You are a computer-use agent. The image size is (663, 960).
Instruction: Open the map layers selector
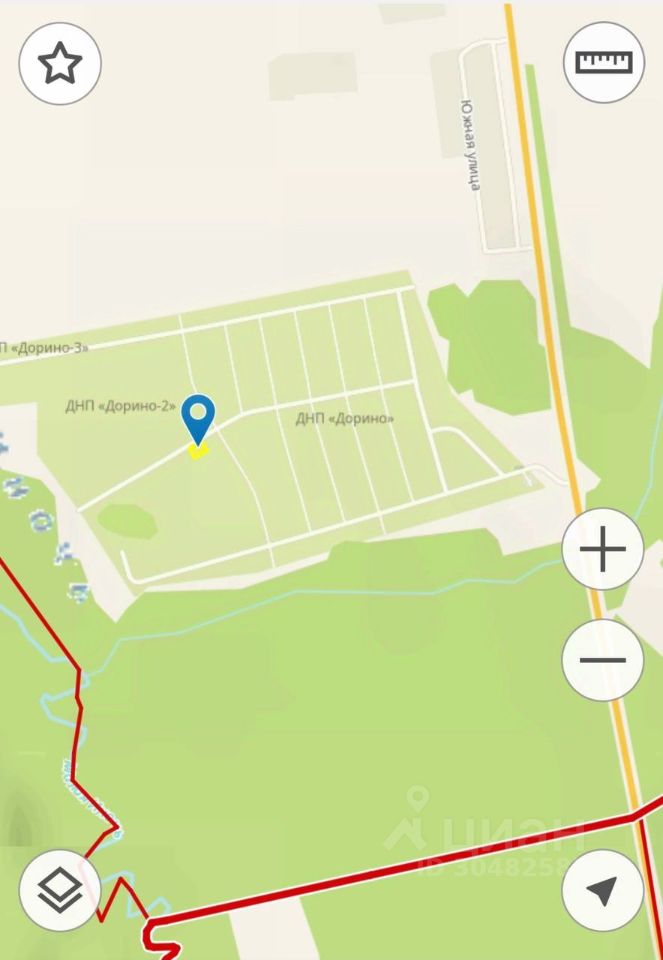click(x=60, y=889)
